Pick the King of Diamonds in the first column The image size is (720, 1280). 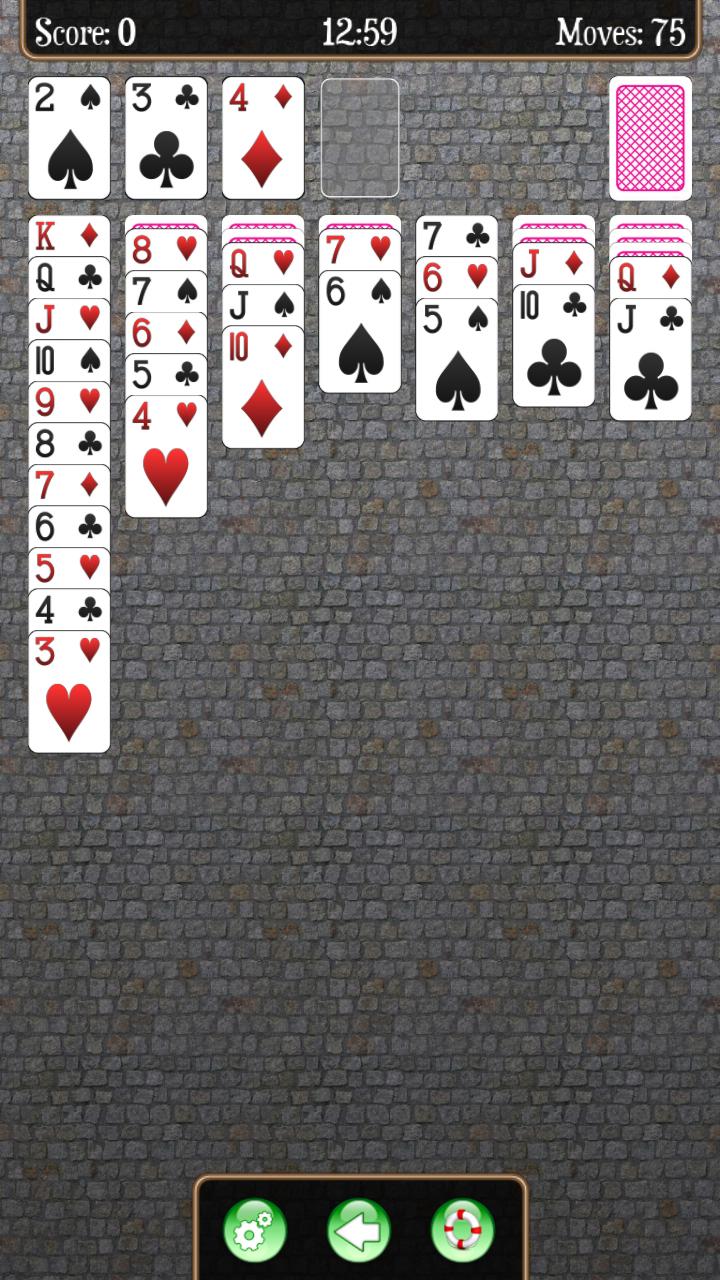[x=69, y=237]
